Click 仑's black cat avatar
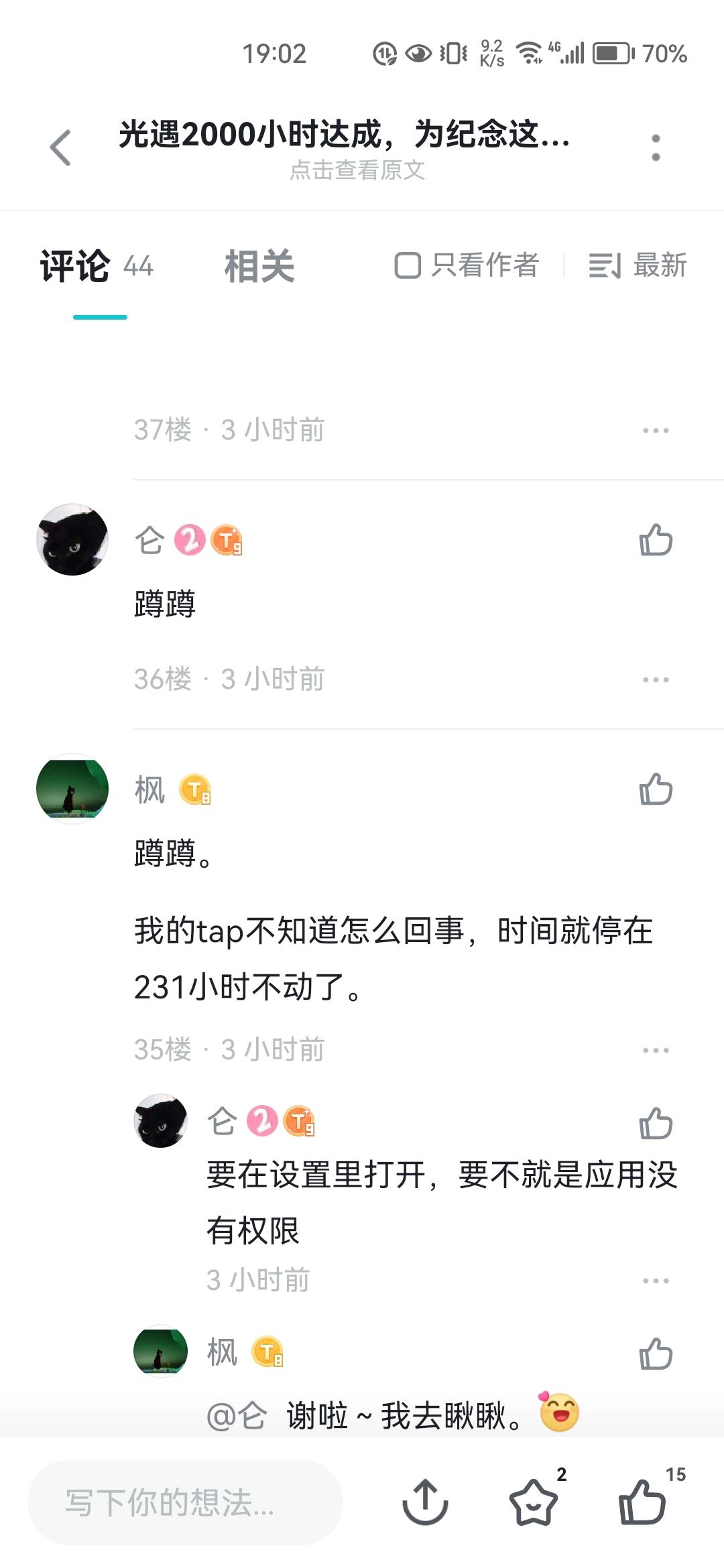Image resolution: width=724 pixels, height=1568 pixels. click(x=72, y=538)
